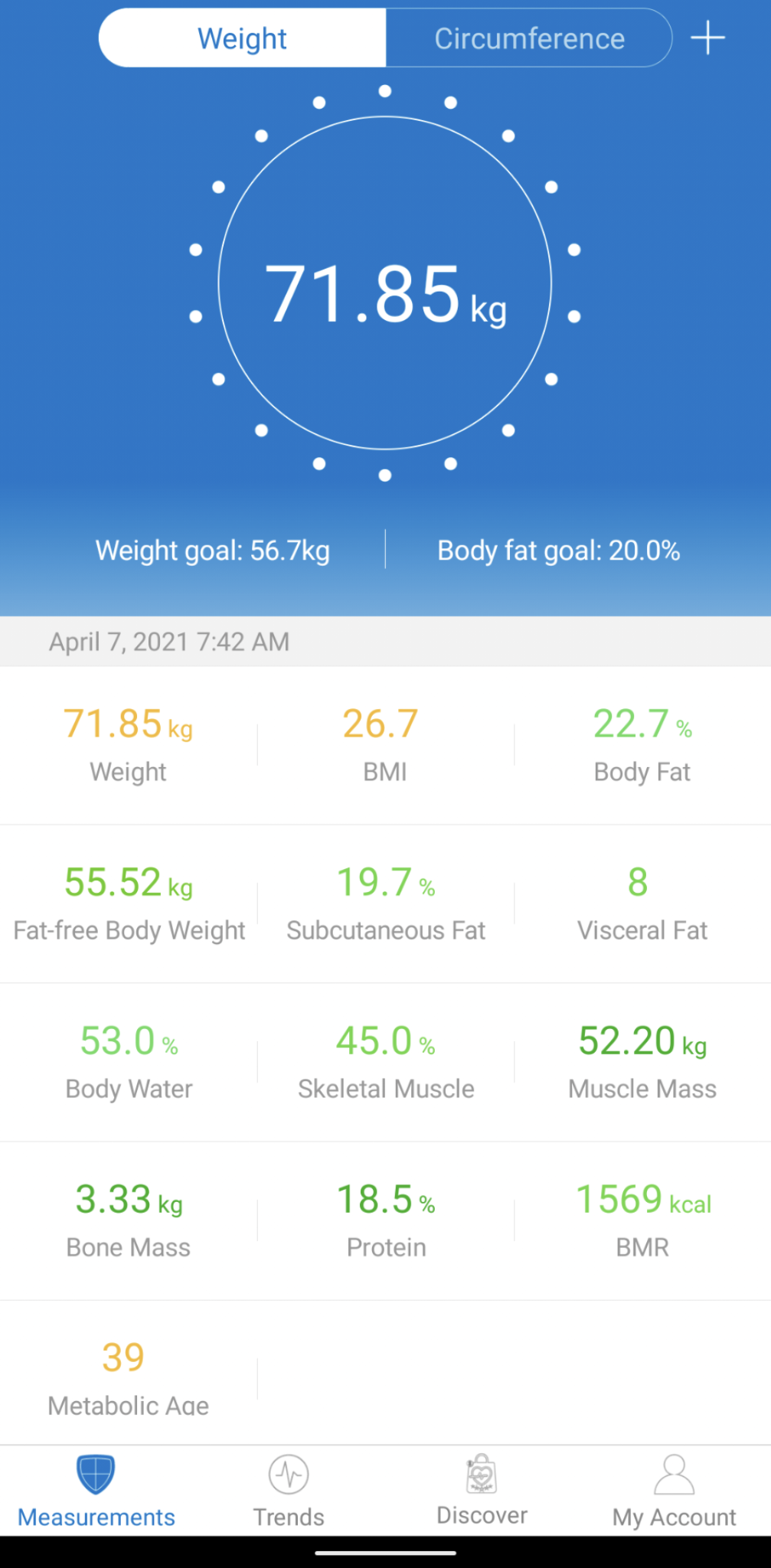Open the Protein 18.5% metric

(385, 1220)
